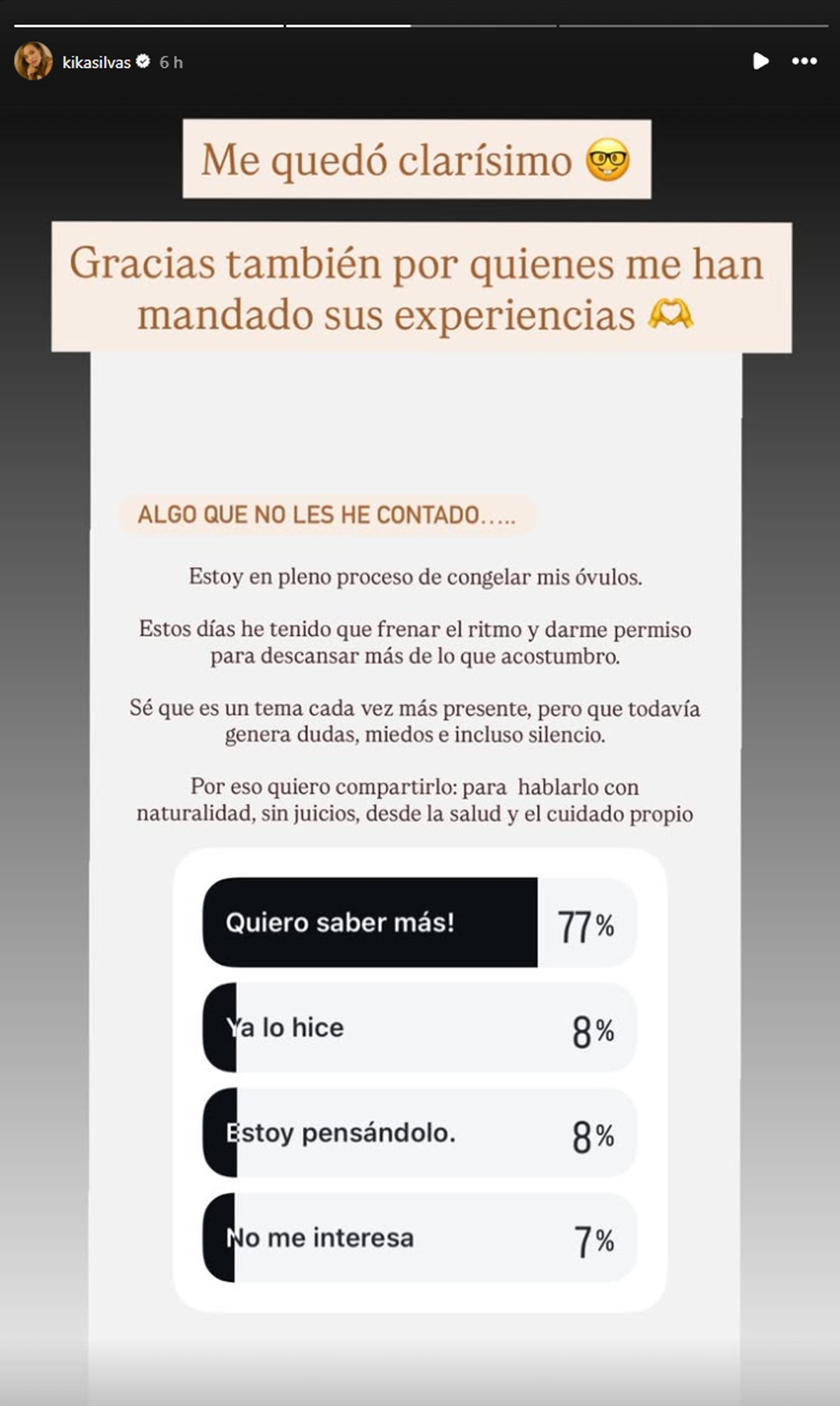Open kikasilvas profile picture

coord(33,61)
